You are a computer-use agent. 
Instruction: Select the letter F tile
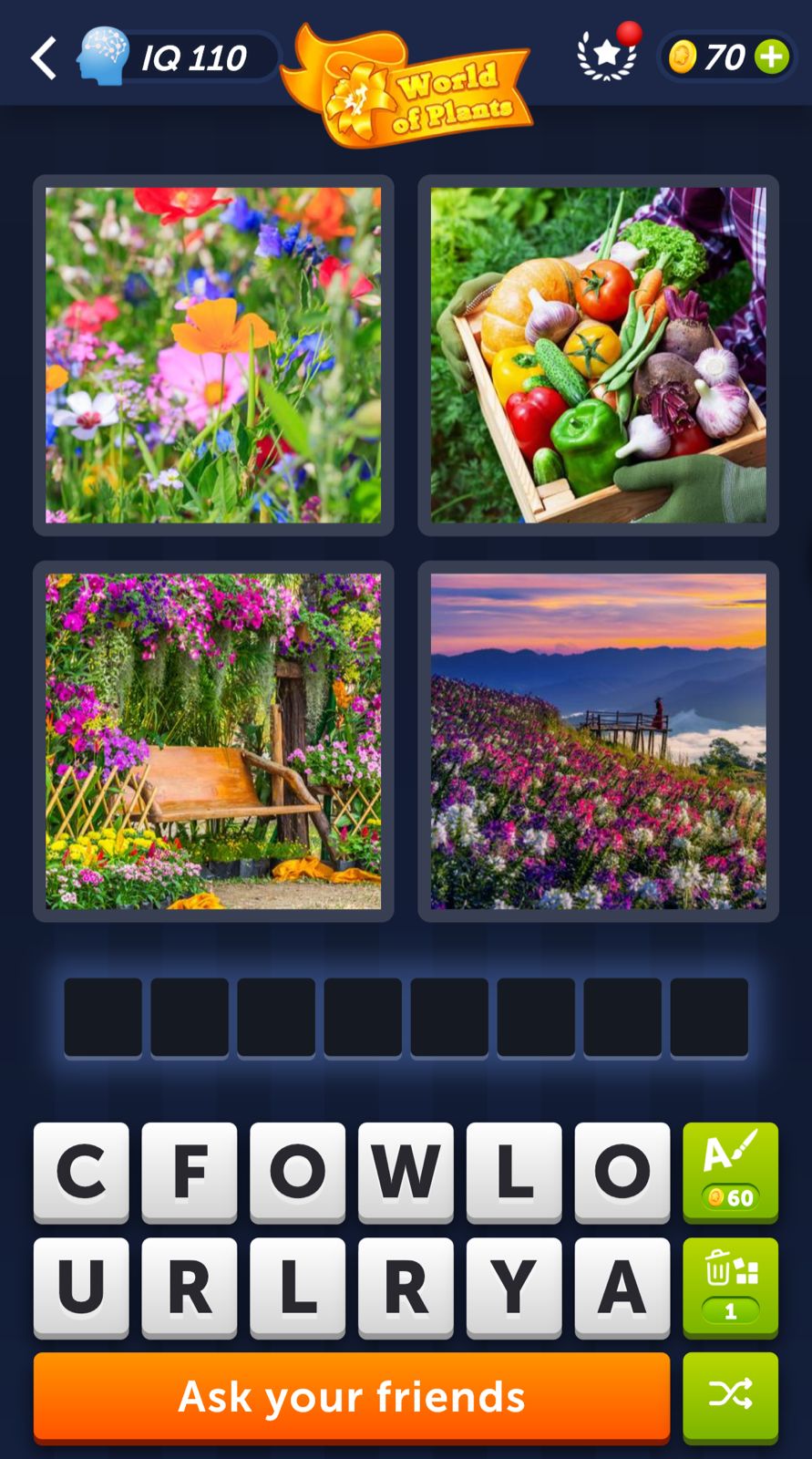[x=190, y=1172]
